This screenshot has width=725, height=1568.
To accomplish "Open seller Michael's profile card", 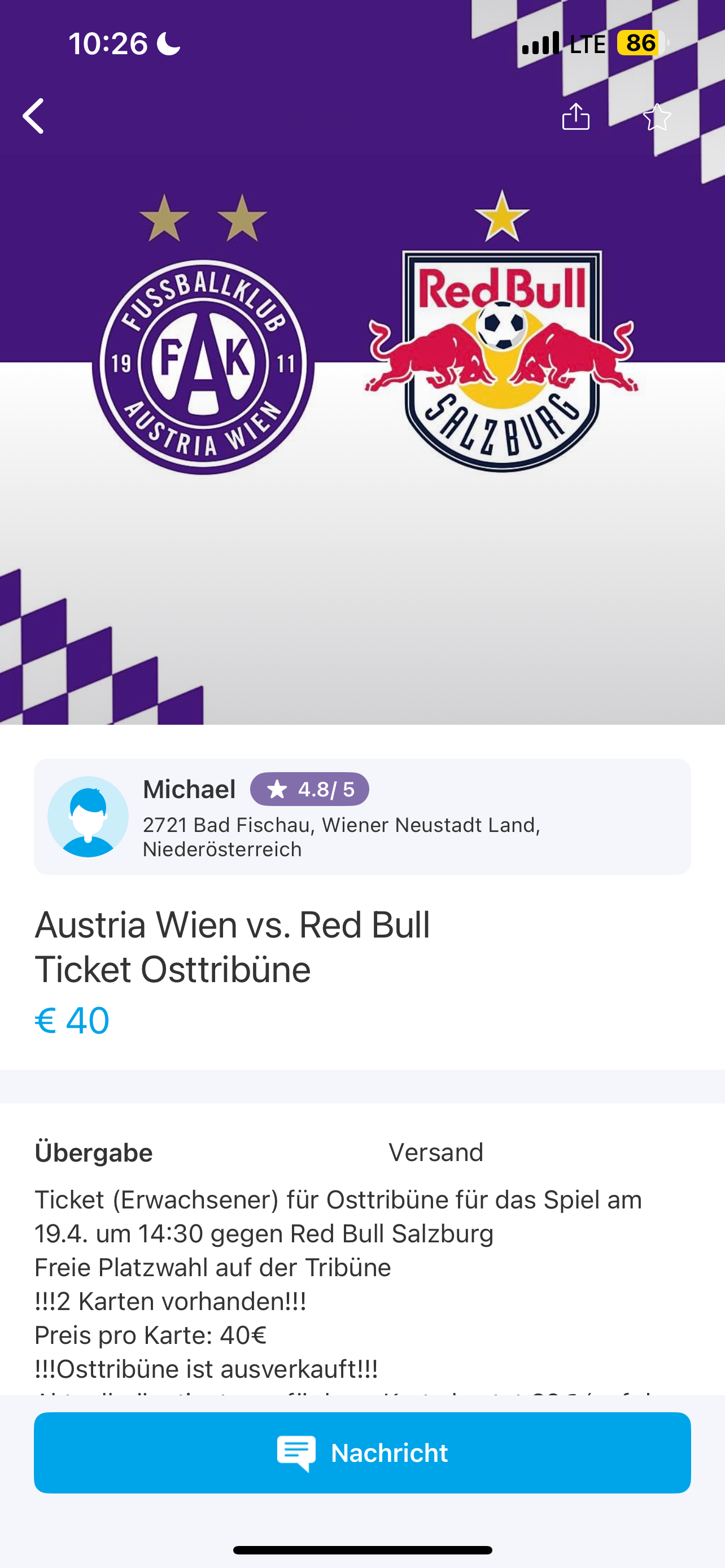I will pos(362,816).
